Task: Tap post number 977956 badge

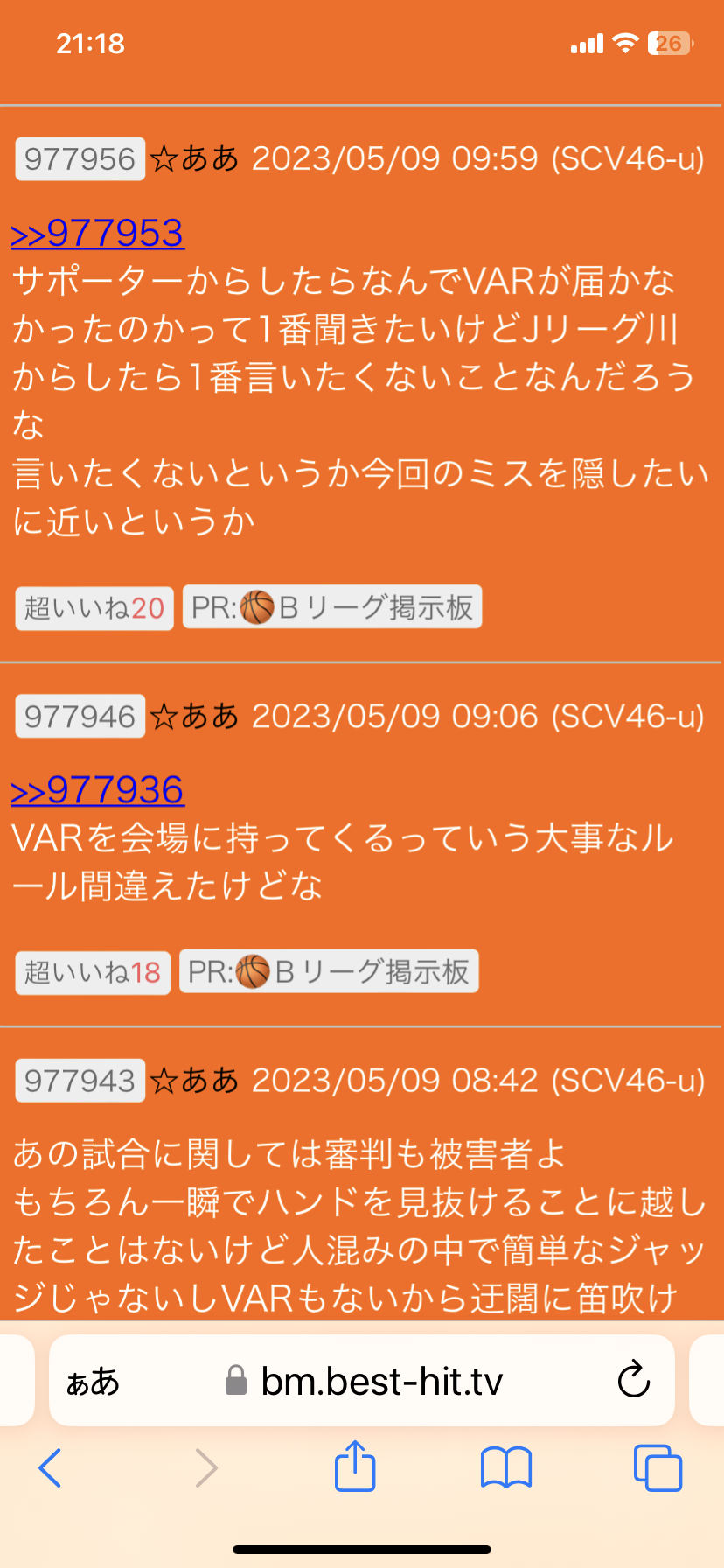Action: tap(80, 159)
